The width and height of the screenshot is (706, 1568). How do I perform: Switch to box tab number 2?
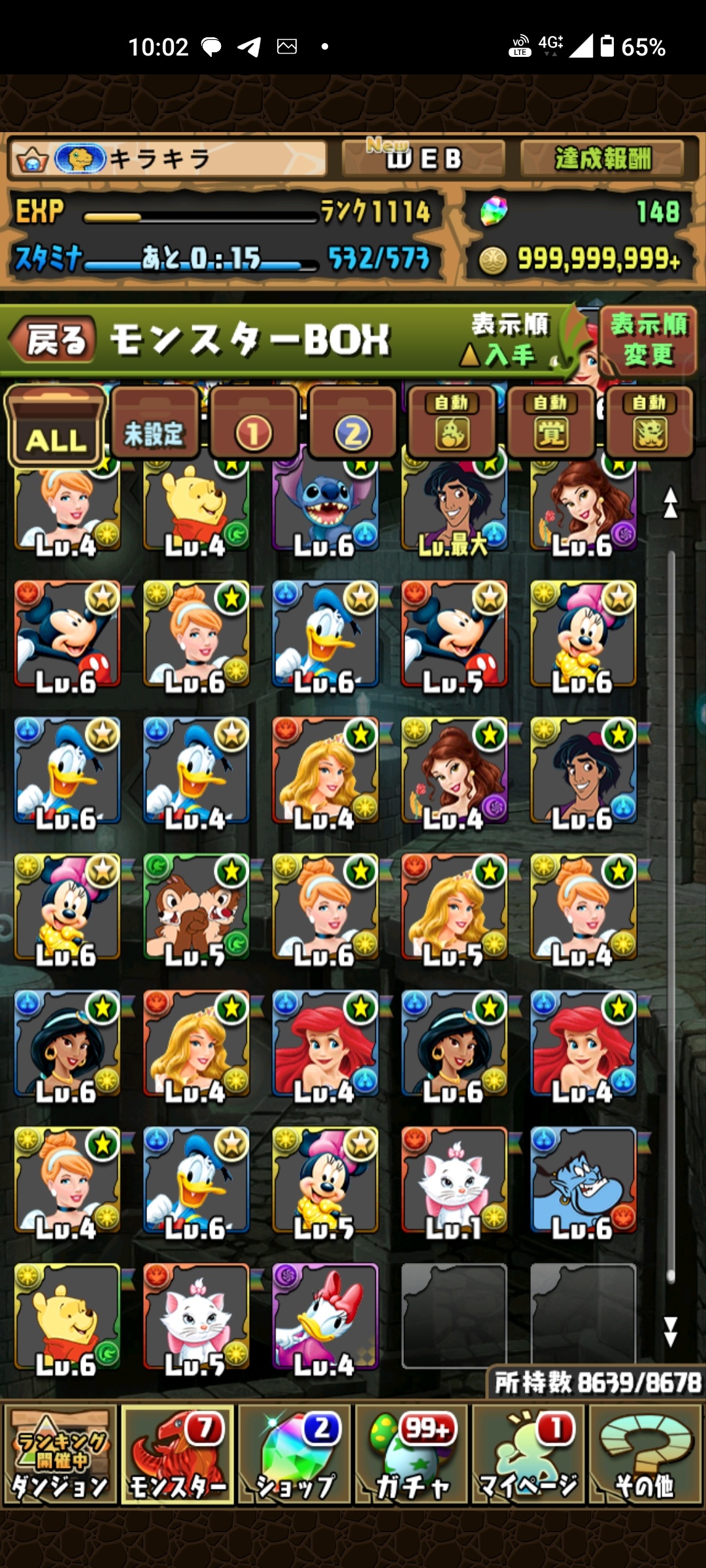tap(353, 425)
